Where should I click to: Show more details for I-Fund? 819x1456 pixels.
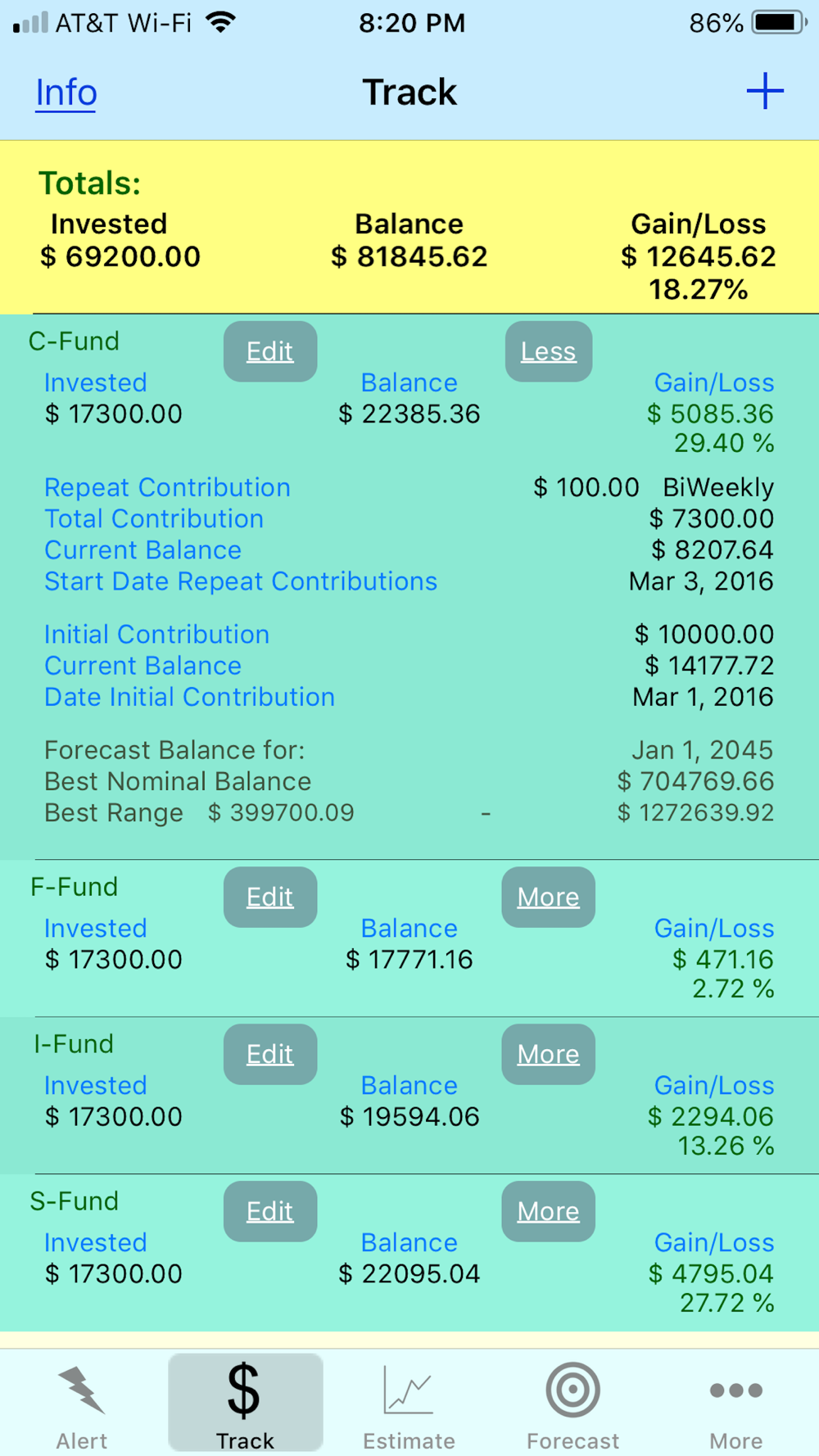[548, 1054]
